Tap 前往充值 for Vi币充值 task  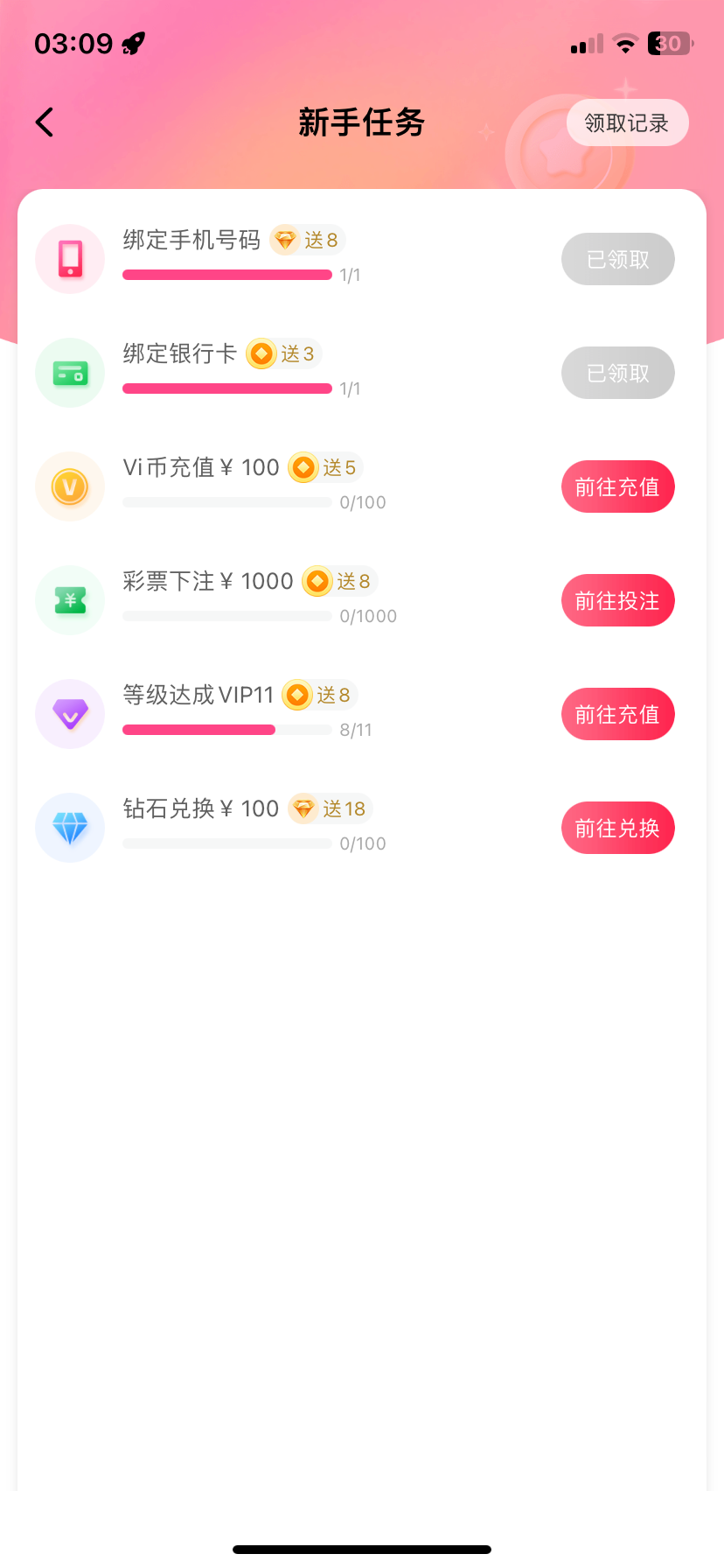tap(618, 486)
